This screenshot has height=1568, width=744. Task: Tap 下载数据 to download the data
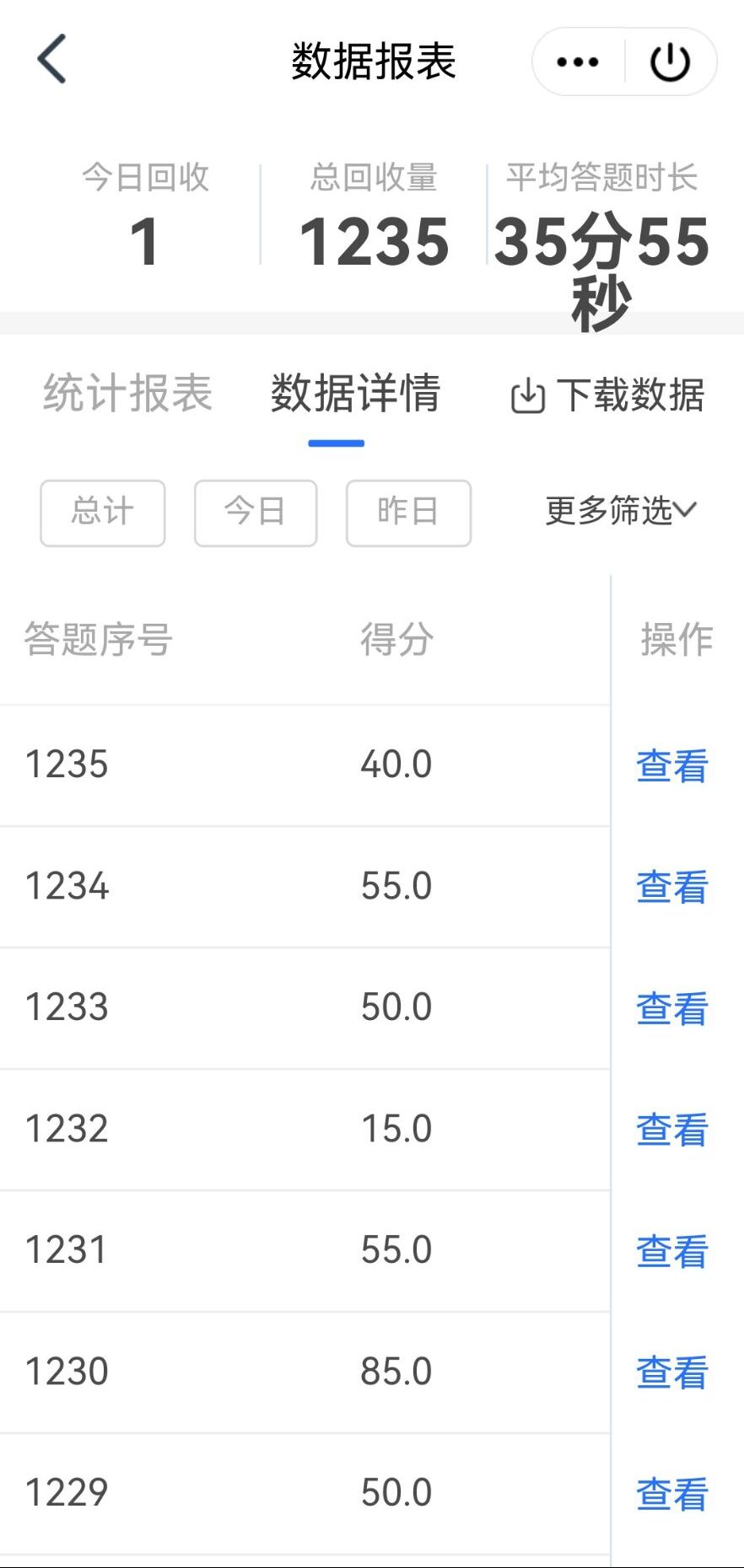tap(607, 395)
